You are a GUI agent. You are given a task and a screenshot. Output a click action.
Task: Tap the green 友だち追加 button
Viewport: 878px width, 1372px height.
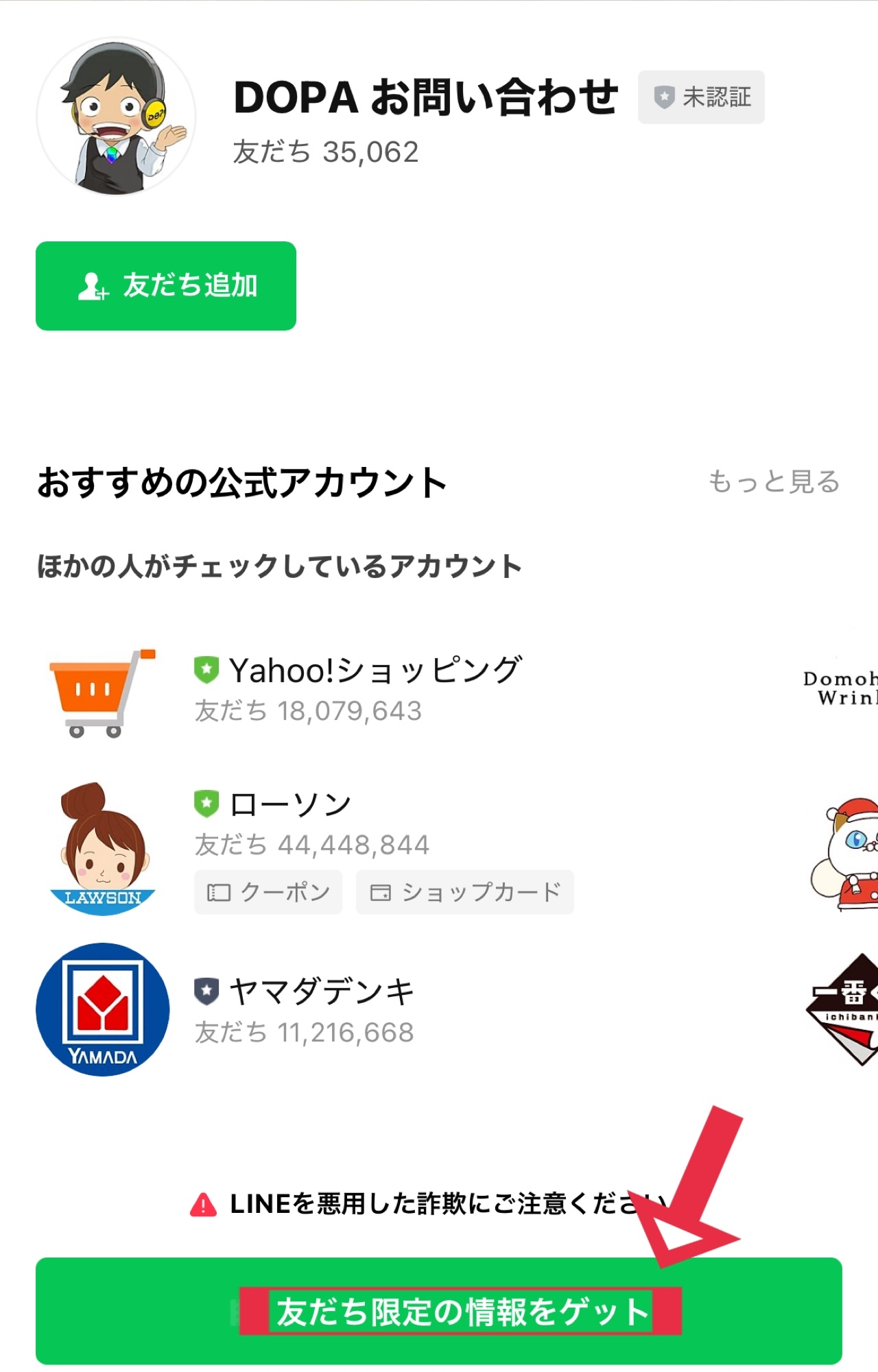click(166, 286)
